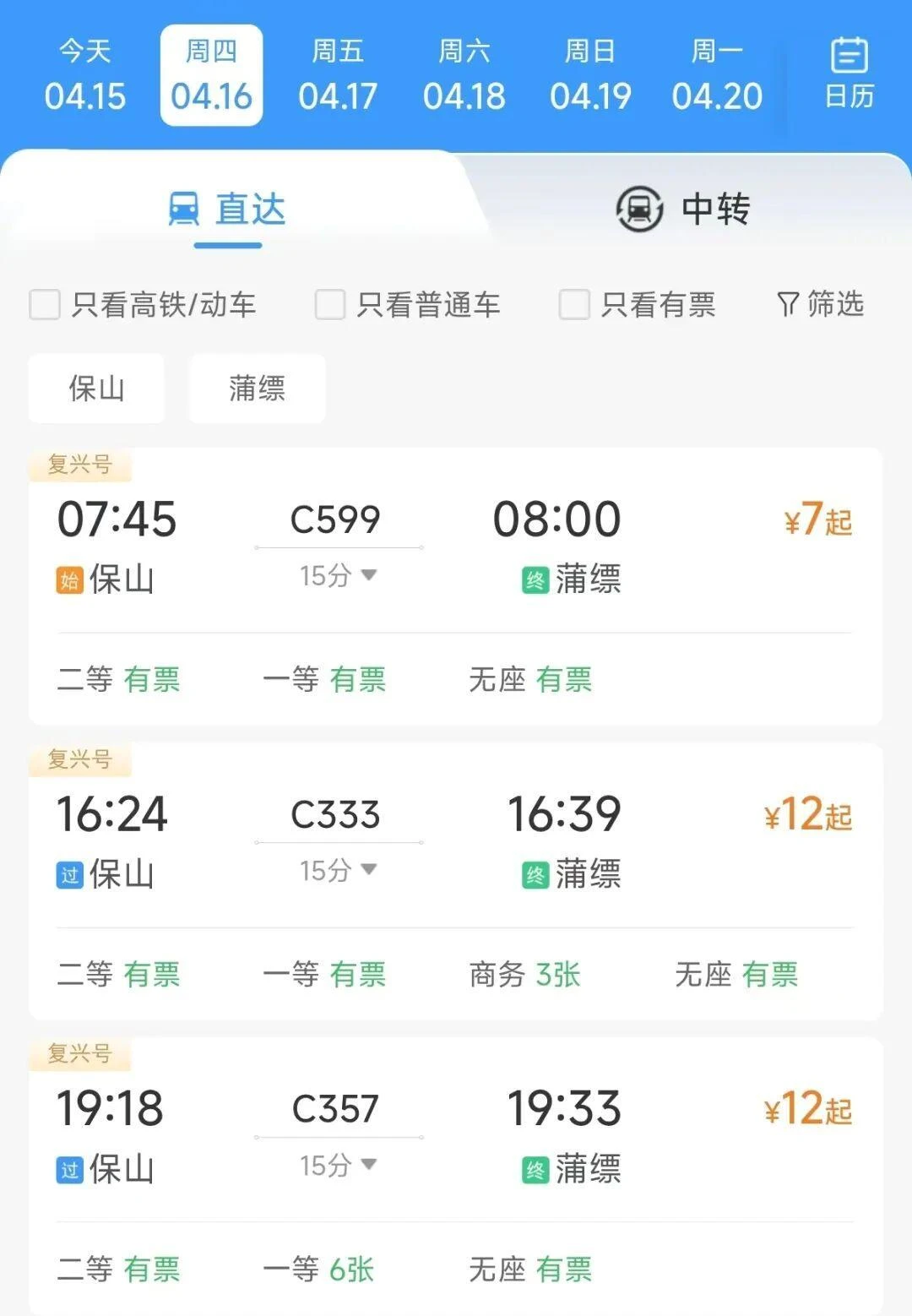912x1316 pixels.
Task: Check 只看普通车 filter
Action: [x=330, y=304]
